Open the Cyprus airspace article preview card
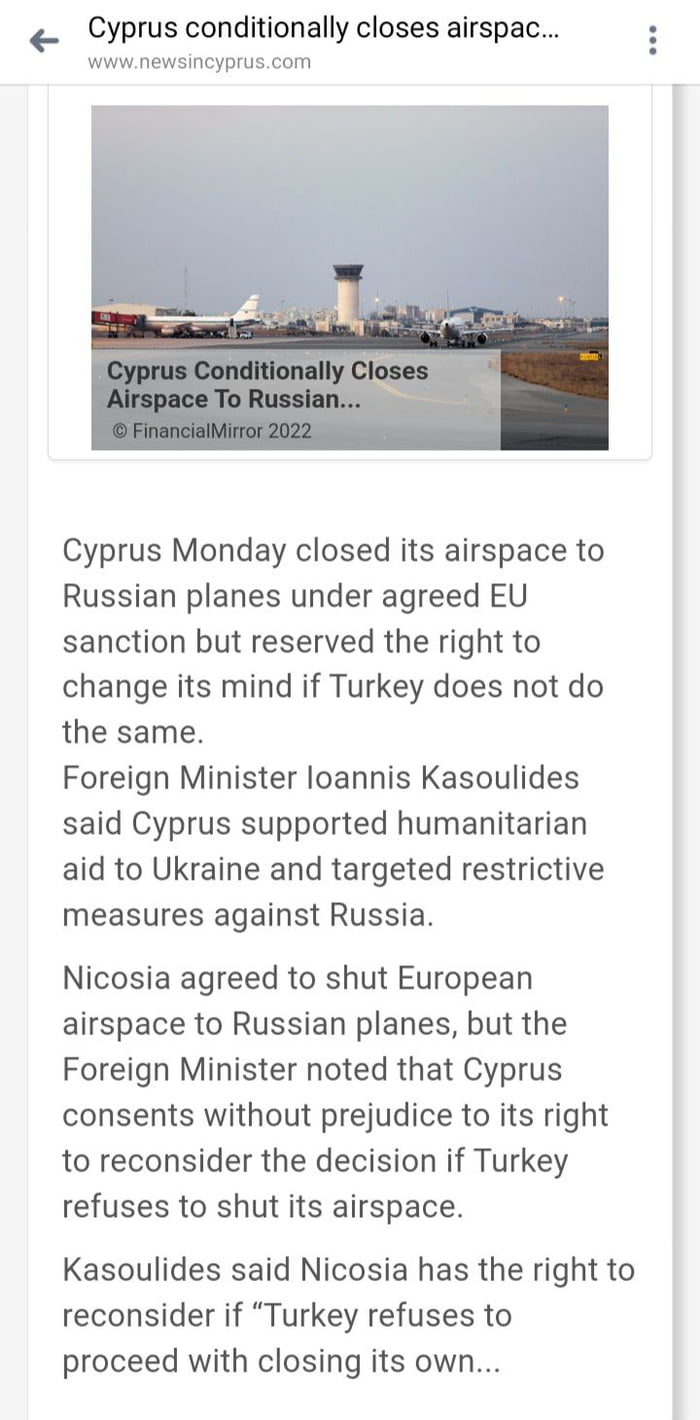Screen dimensions: 700x1420 (x=350, y=278)
